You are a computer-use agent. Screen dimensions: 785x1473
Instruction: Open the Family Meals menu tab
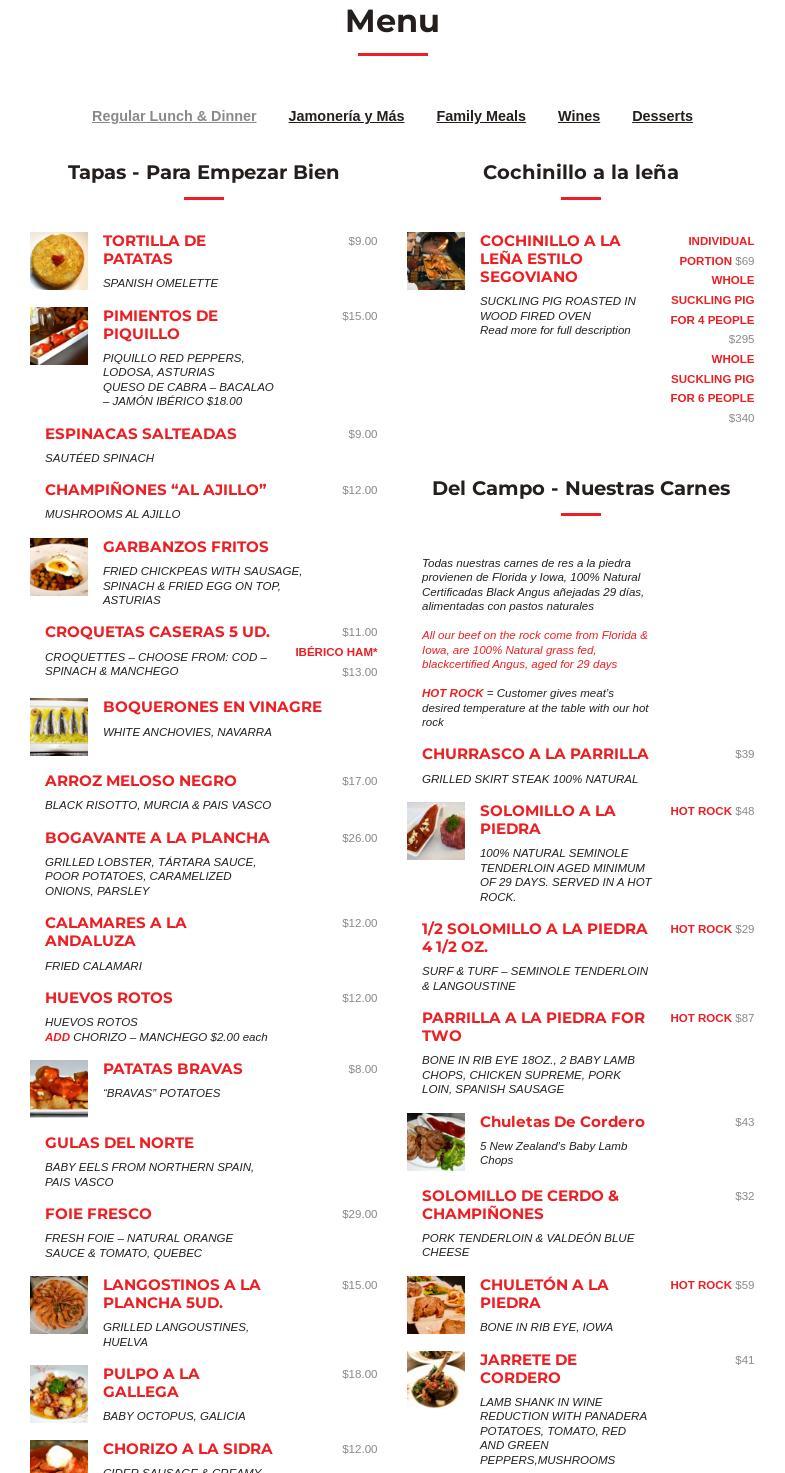coord(480,116)
